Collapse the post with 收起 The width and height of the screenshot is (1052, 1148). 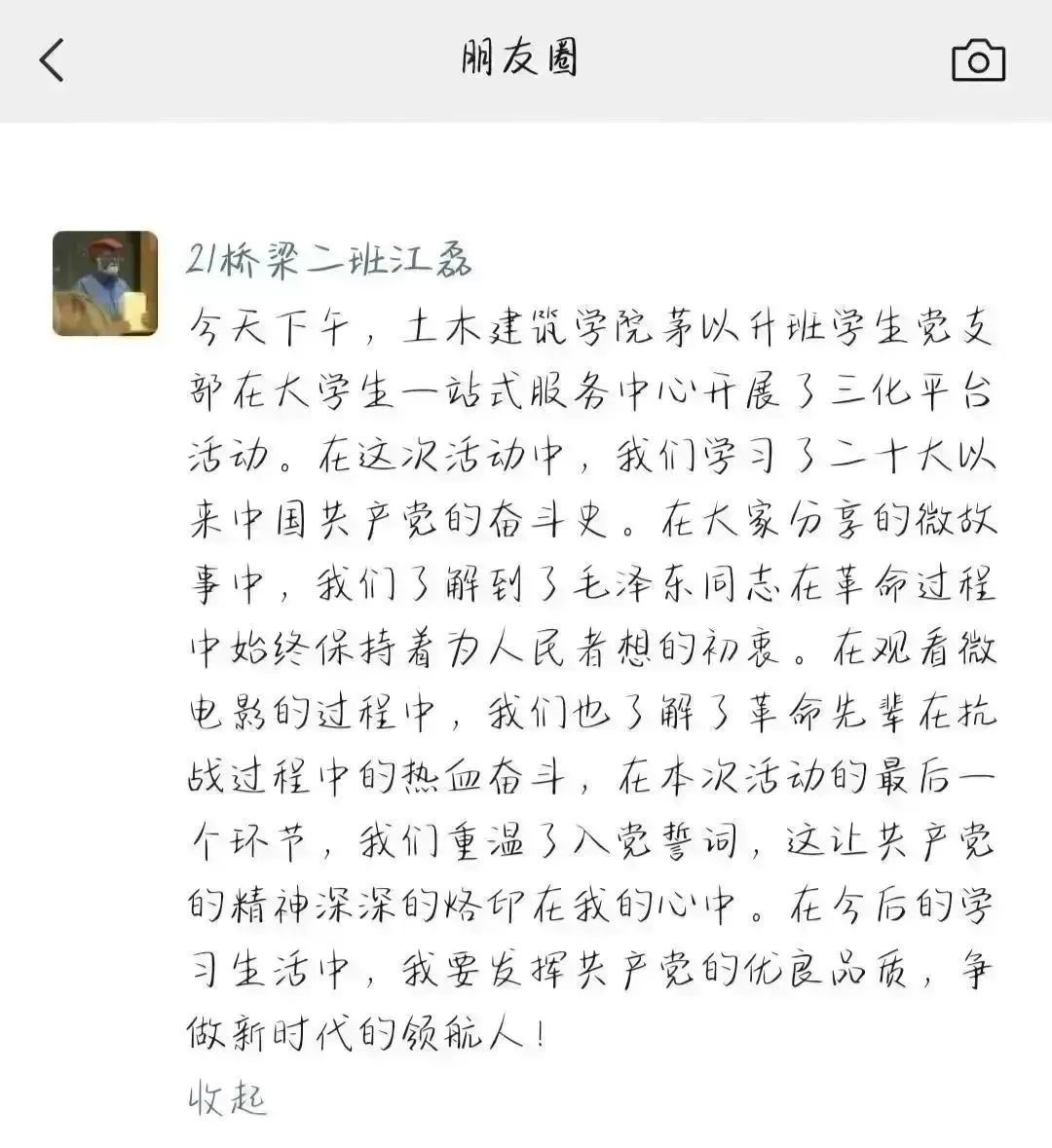[227, 1098]
